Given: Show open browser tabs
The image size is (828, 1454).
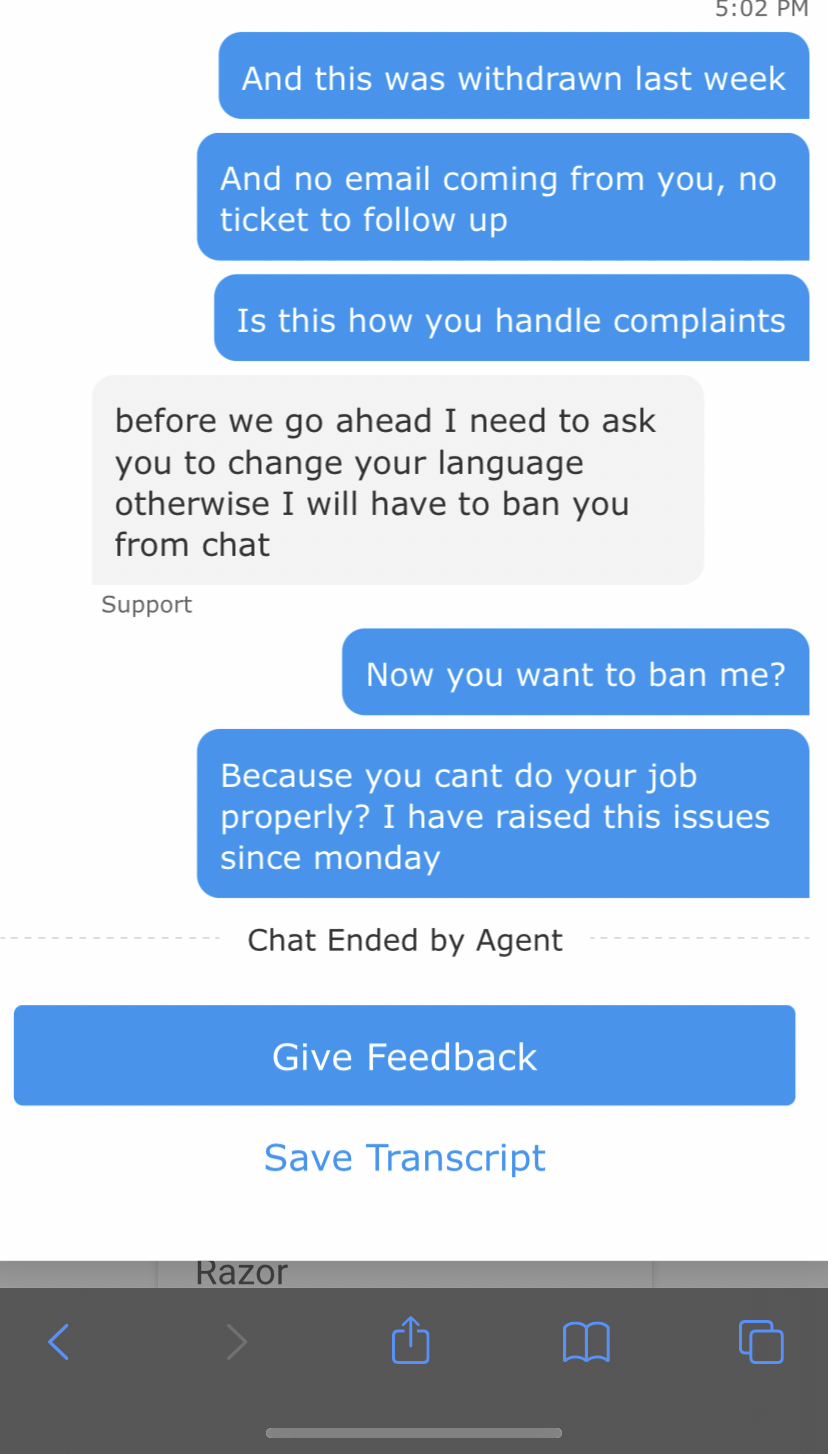Looking at the screenshot, I should [761, 1341].
